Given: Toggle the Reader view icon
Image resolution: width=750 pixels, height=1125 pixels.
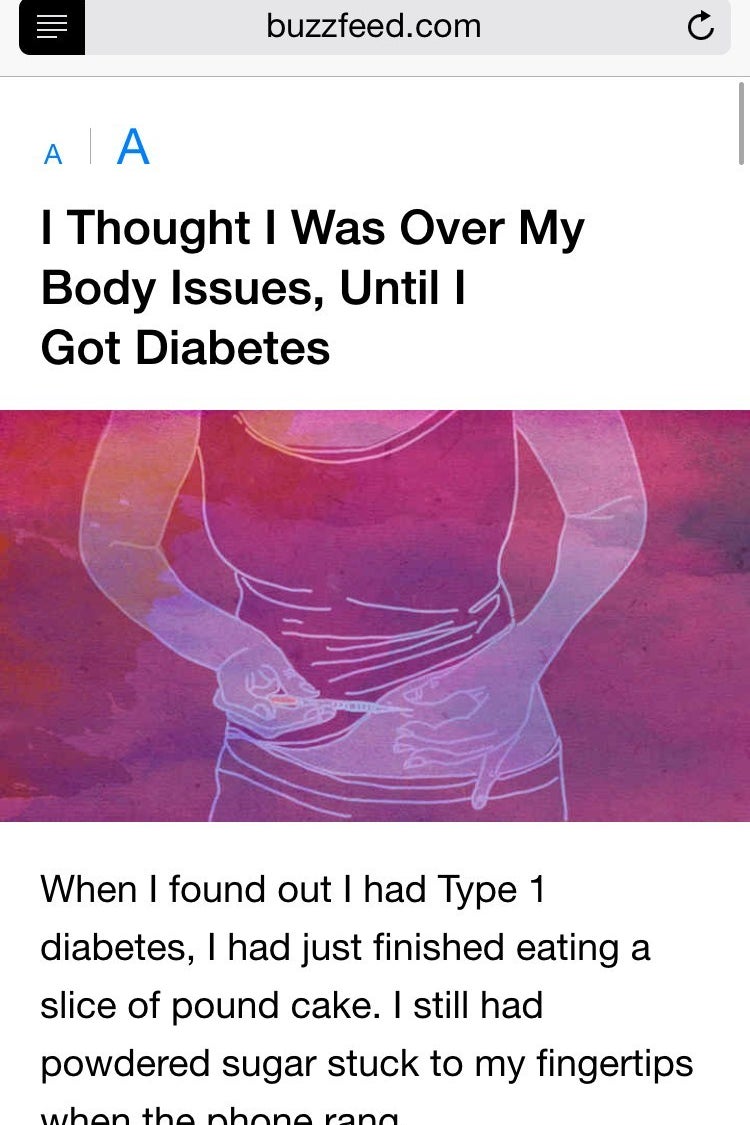Looking at the screenshot, I should (52, 27).
